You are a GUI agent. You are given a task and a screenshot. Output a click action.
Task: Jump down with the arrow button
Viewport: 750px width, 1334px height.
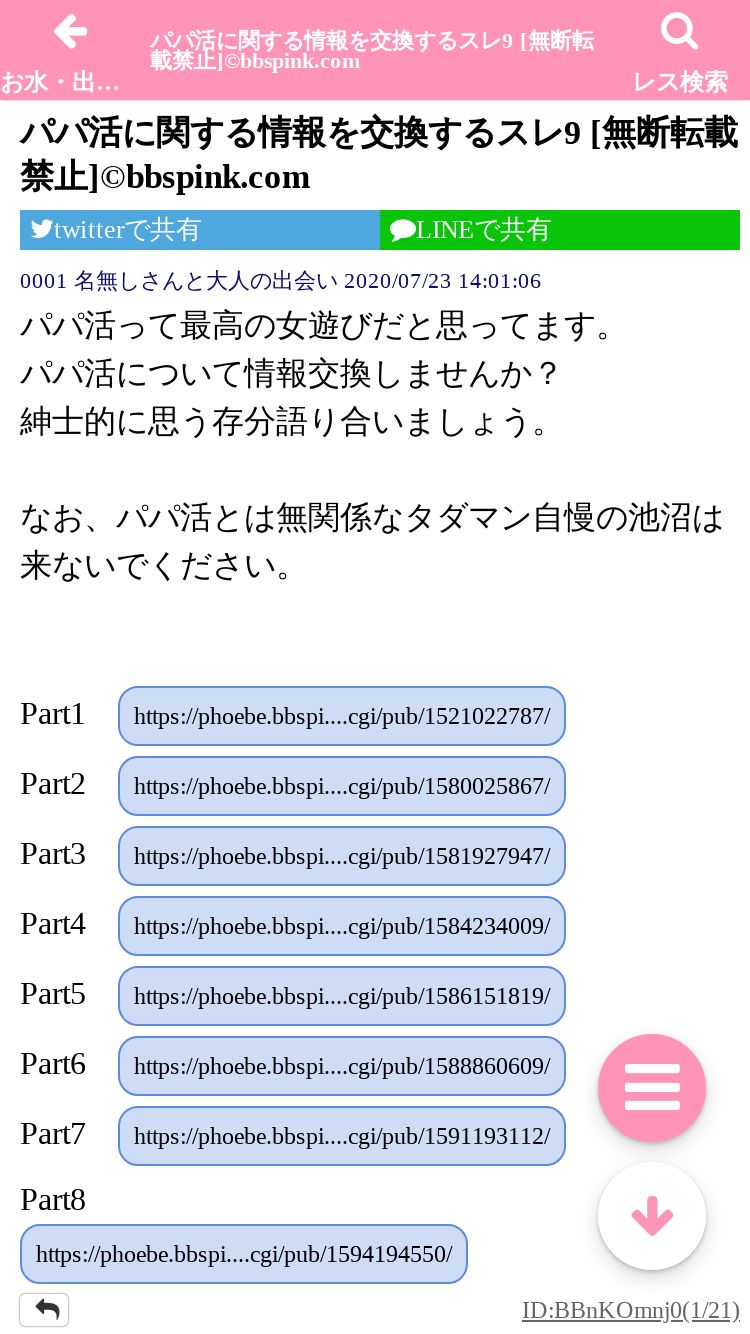coord(652,1216)
